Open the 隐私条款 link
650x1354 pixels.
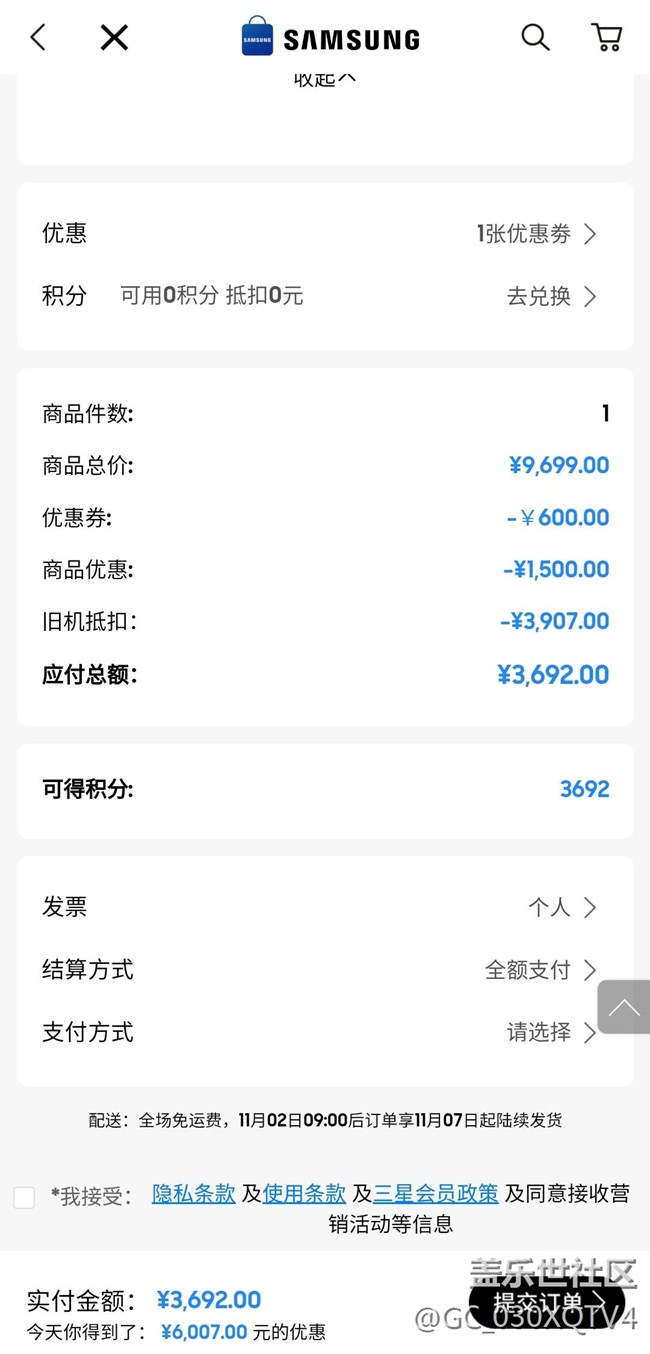194,1193
